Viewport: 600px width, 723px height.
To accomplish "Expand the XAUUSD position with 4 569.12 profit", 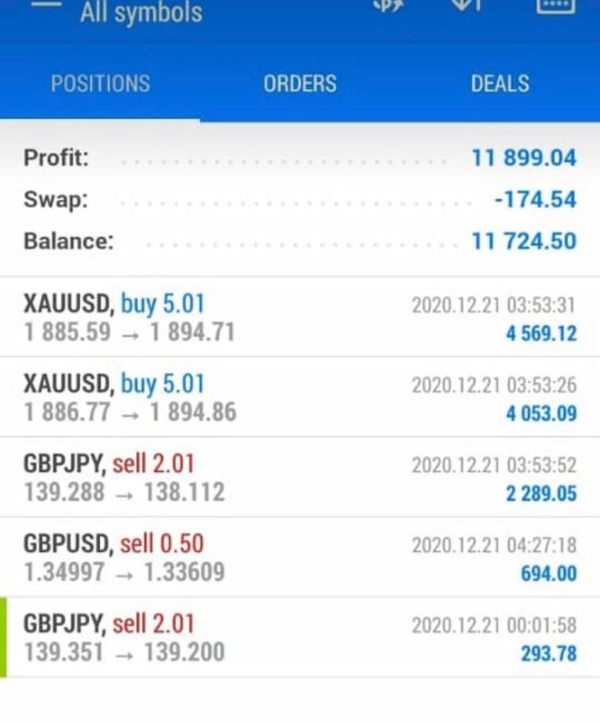I will coord(300,317).
